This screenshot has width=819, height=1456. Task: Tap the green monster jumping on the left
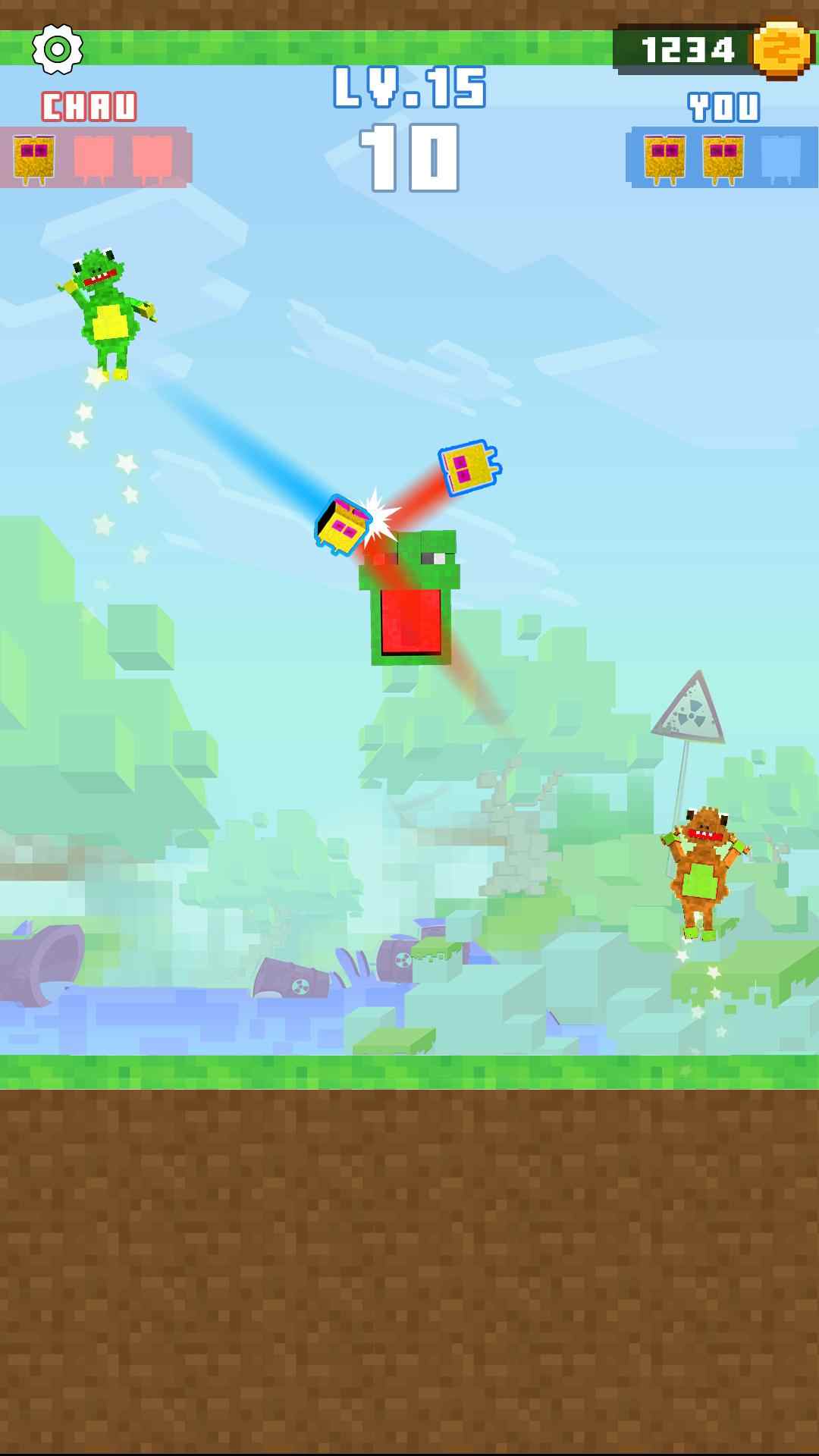click(x=104, y=311)
